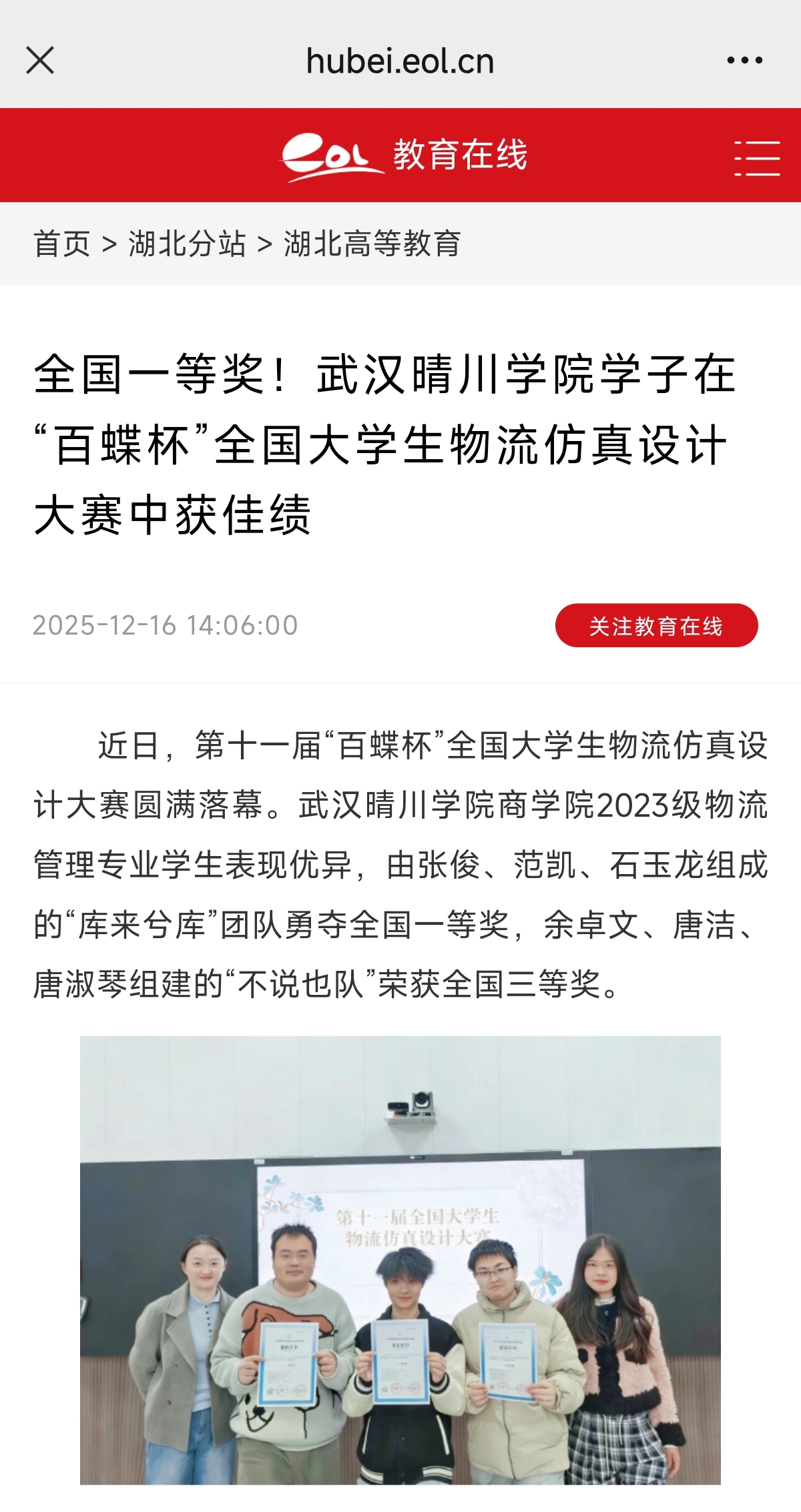The image size is (801, 1512).
Task: Open the 湖北分站 breadcrumb link
Action: coord(187,244)
